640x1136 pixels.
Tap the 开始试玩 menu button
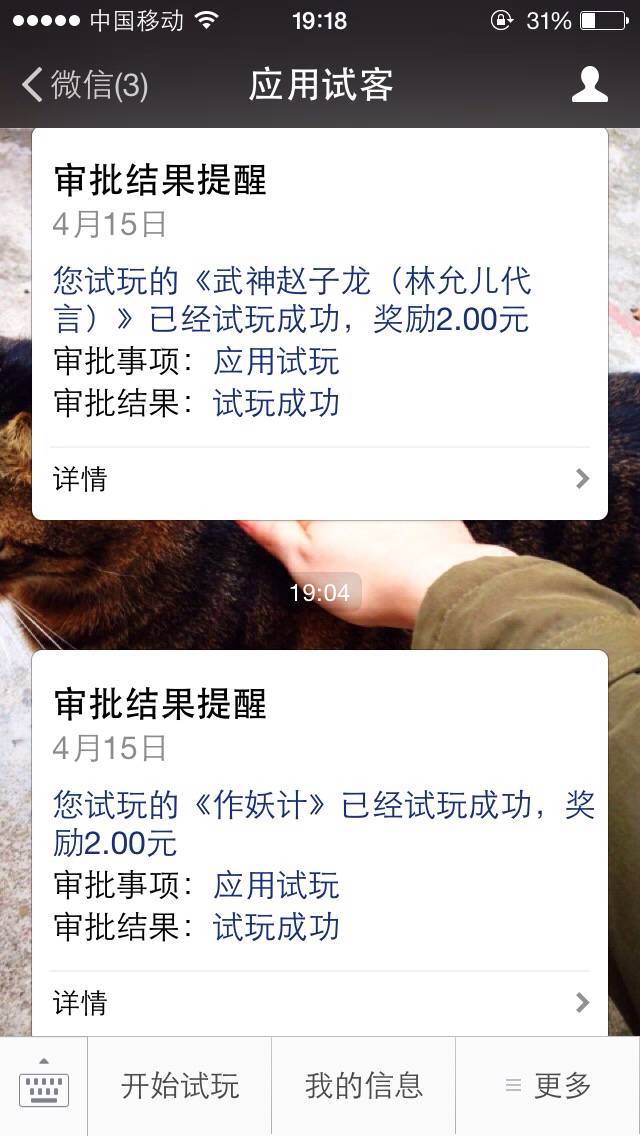point(180,1086)
